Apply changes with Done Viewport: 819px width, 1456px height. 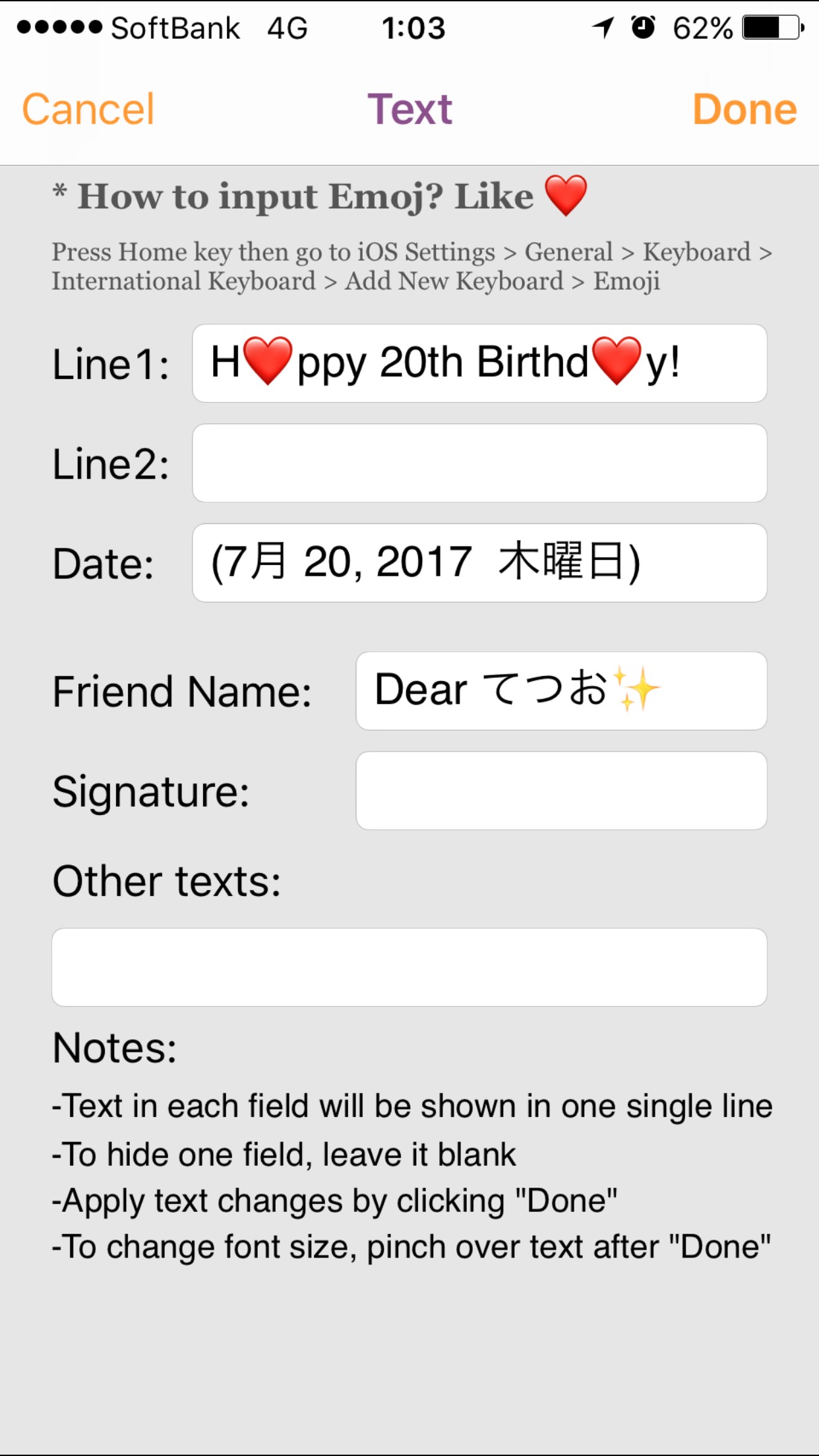(x=744, y=109)
